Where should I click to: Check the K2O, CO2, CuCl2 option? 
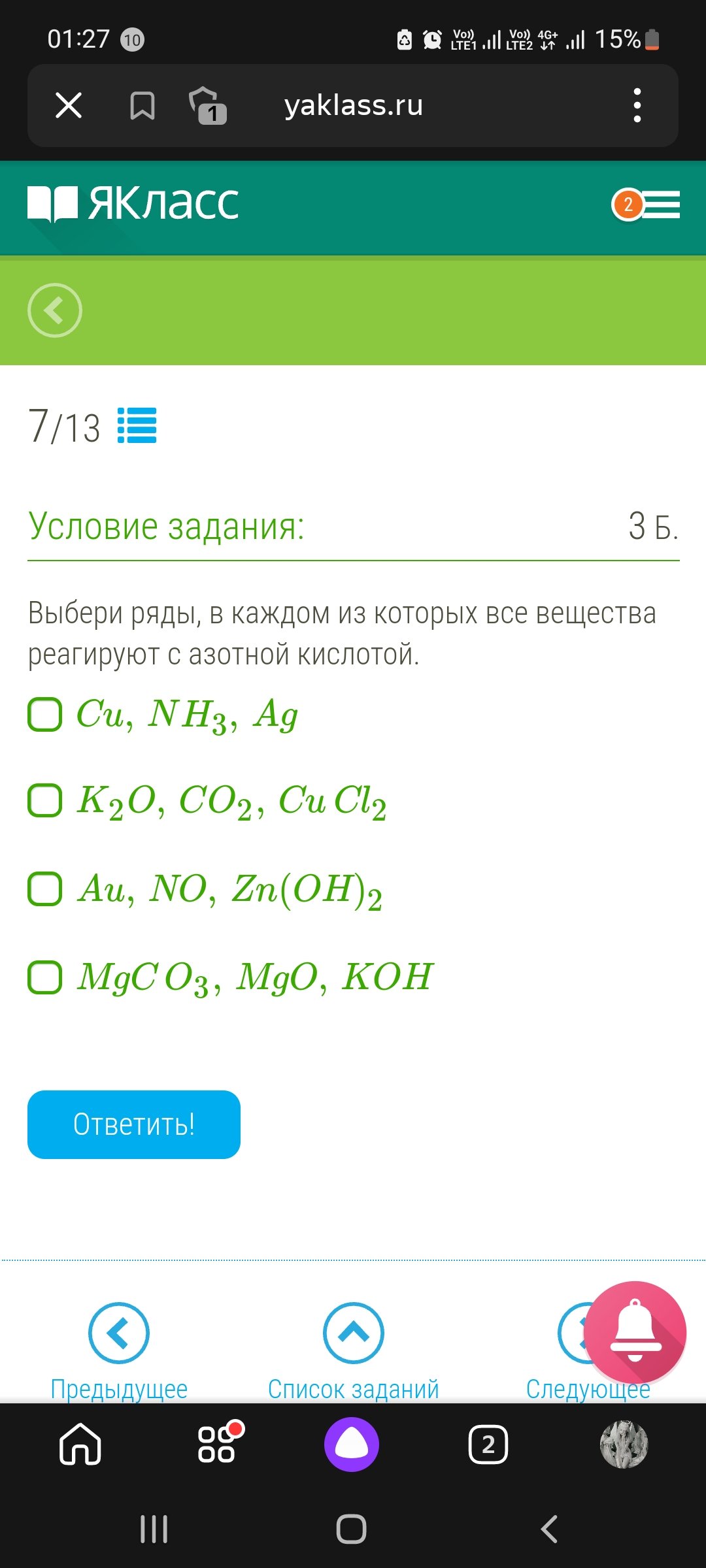(x=45, y=800)
